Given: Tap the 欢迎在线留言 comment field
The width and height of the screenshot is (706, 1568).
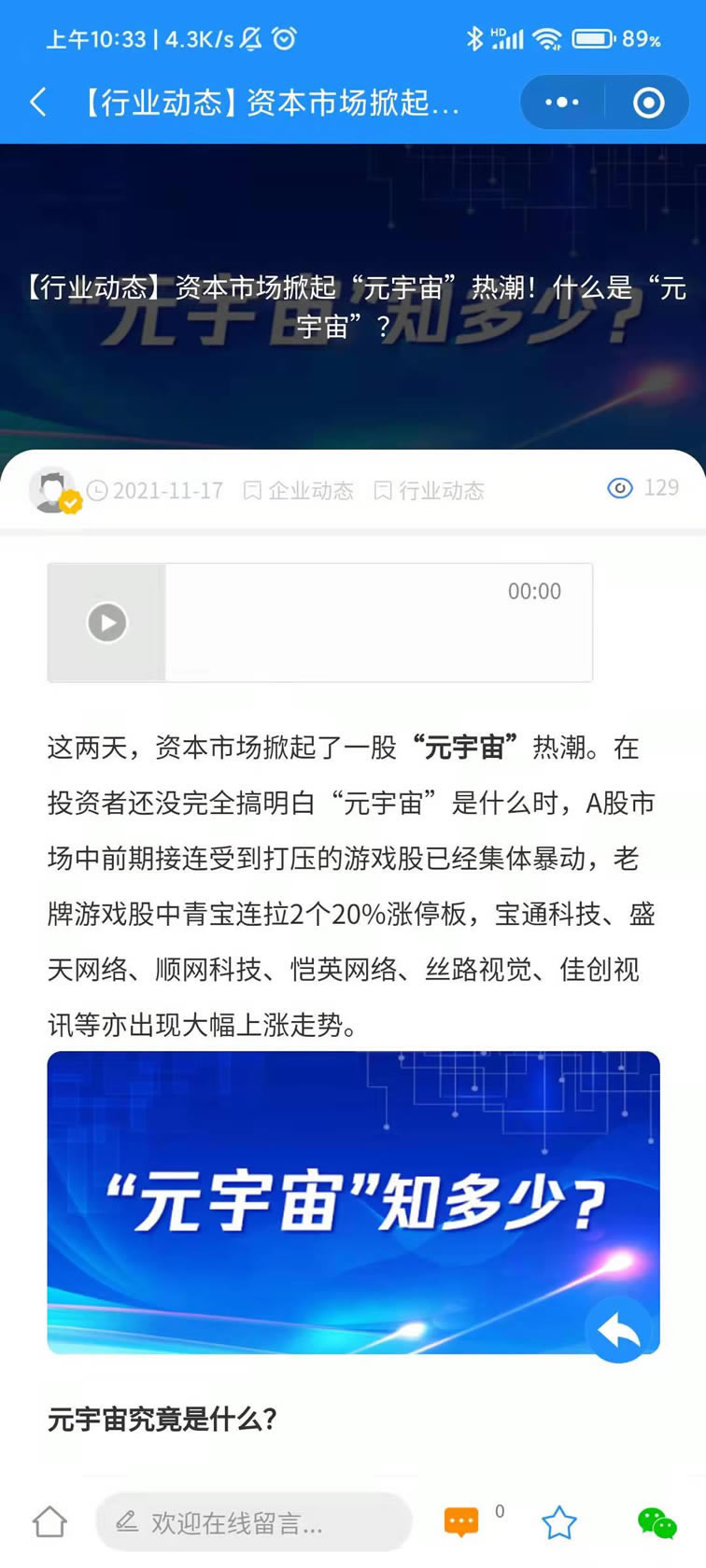Looking at the screenshot, I should [x=253, y=1522].
